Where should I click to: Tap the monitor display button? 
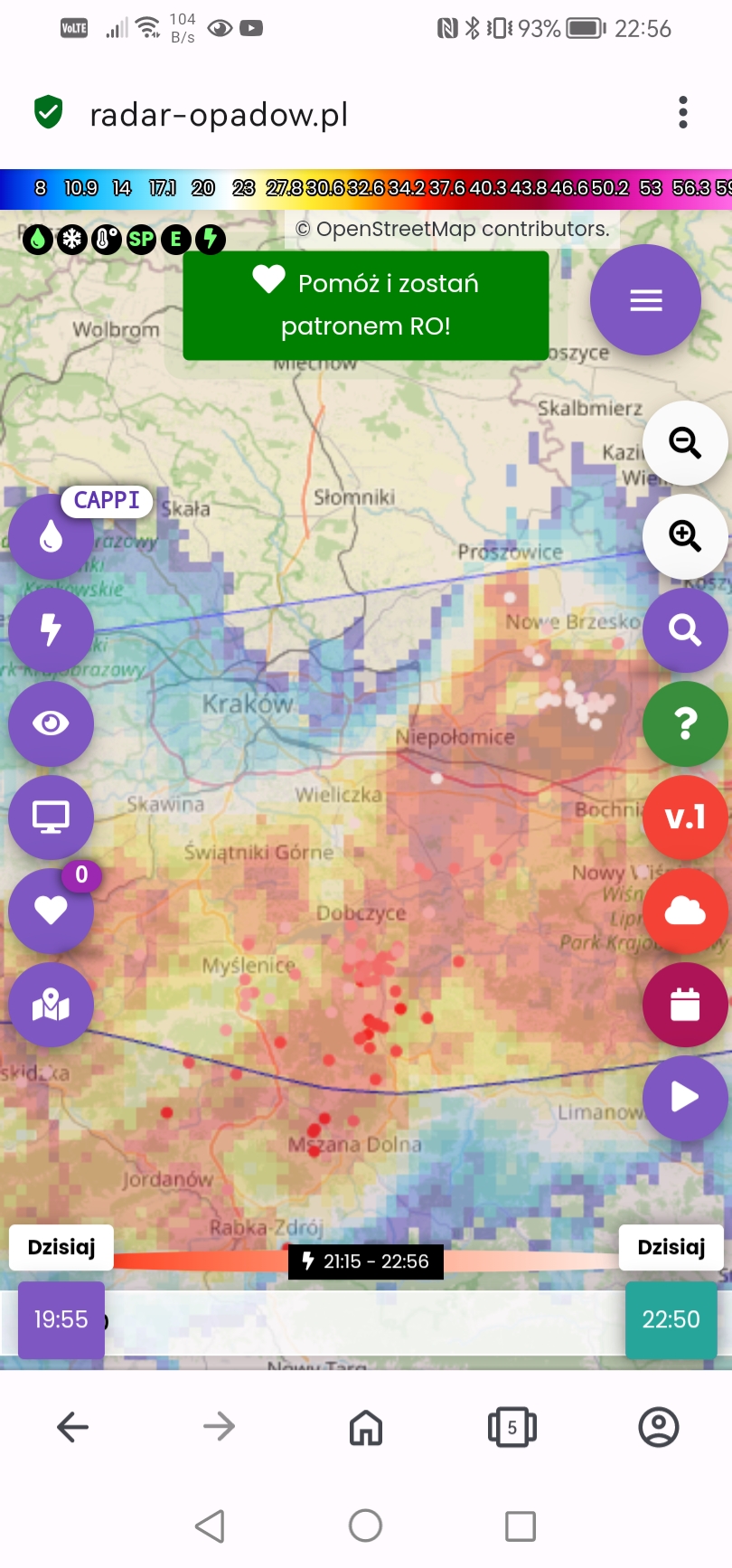point(51,817)
